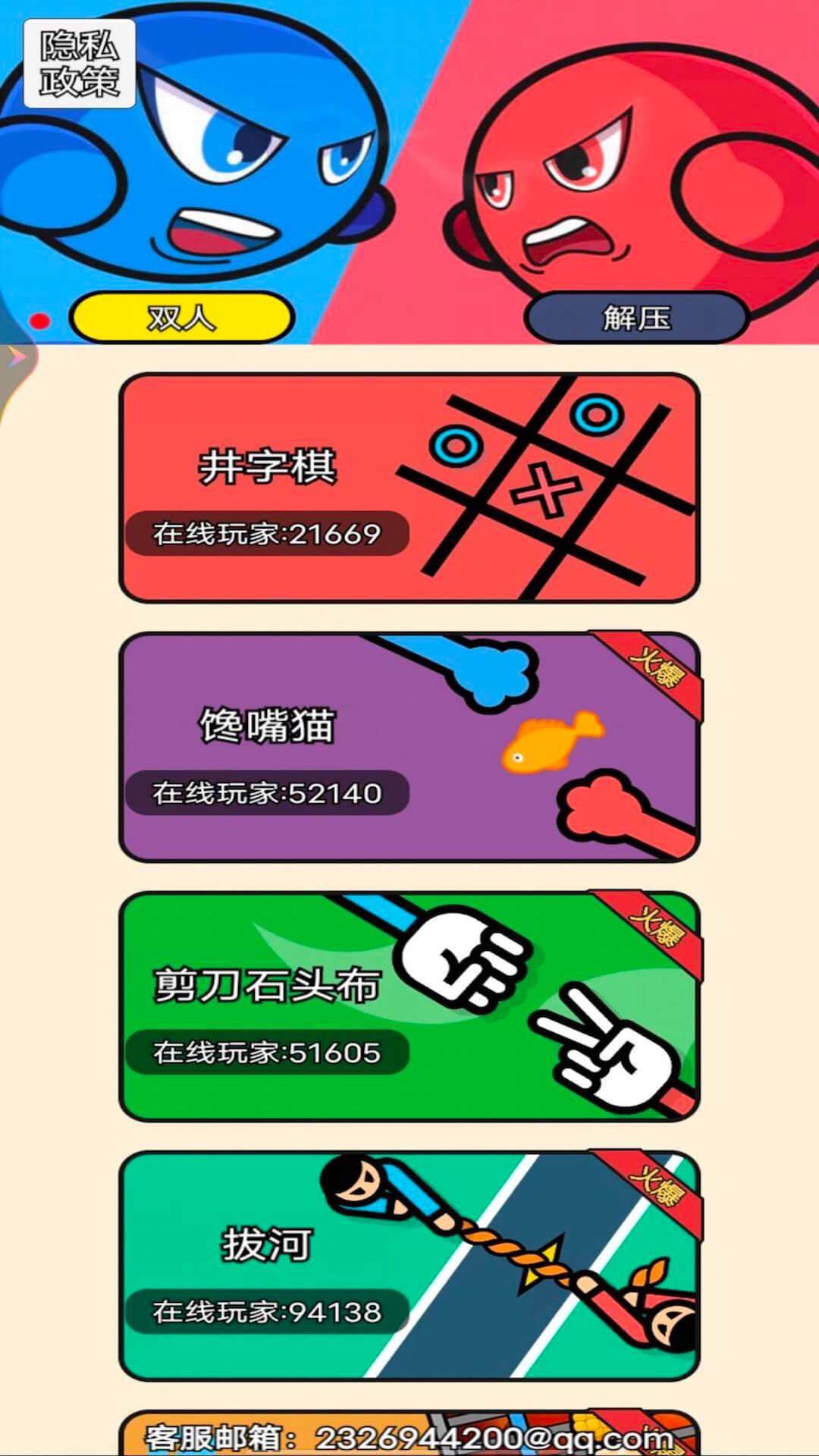Play 剪刀石头布 game
819x1456 pixels.
409,1007
